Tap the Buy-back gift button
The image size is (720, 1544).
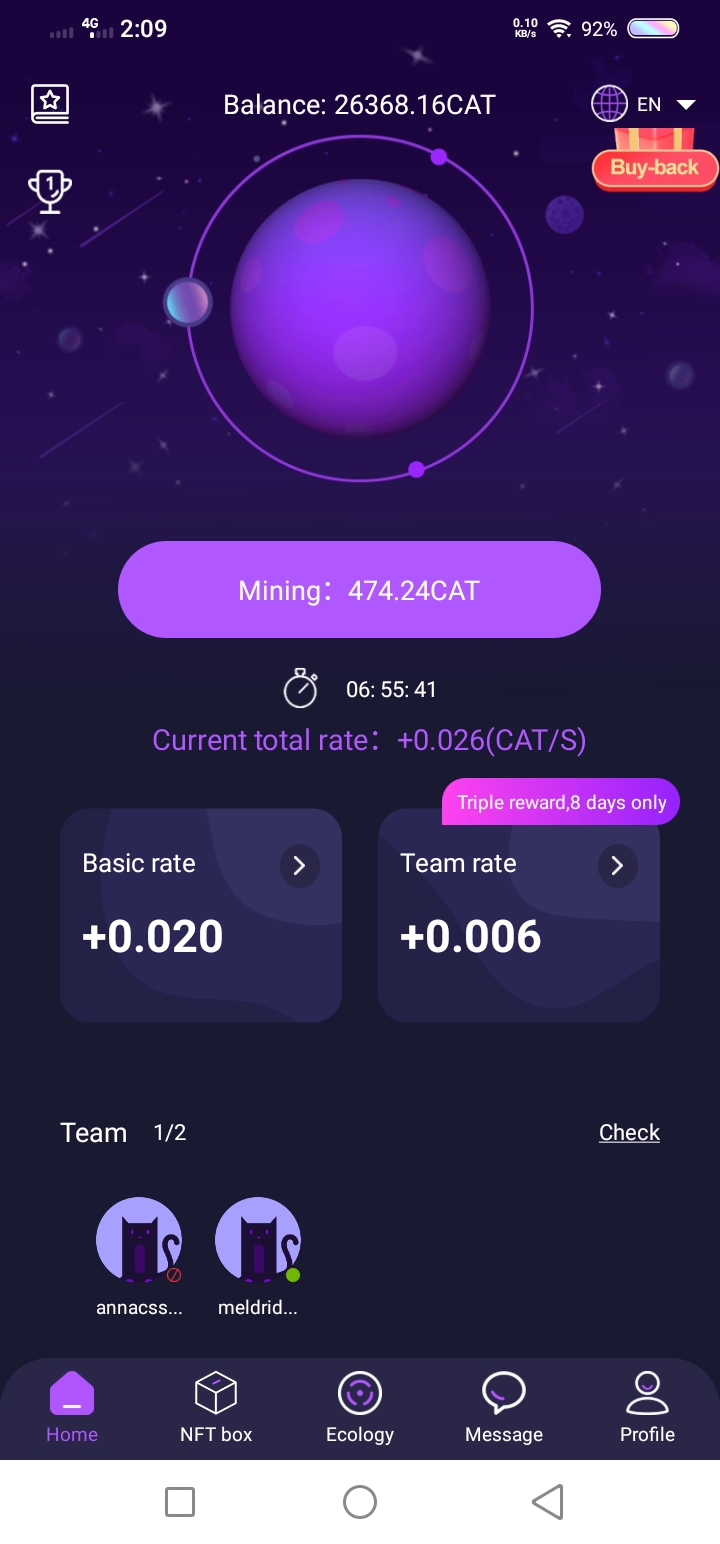coord(655,160)
